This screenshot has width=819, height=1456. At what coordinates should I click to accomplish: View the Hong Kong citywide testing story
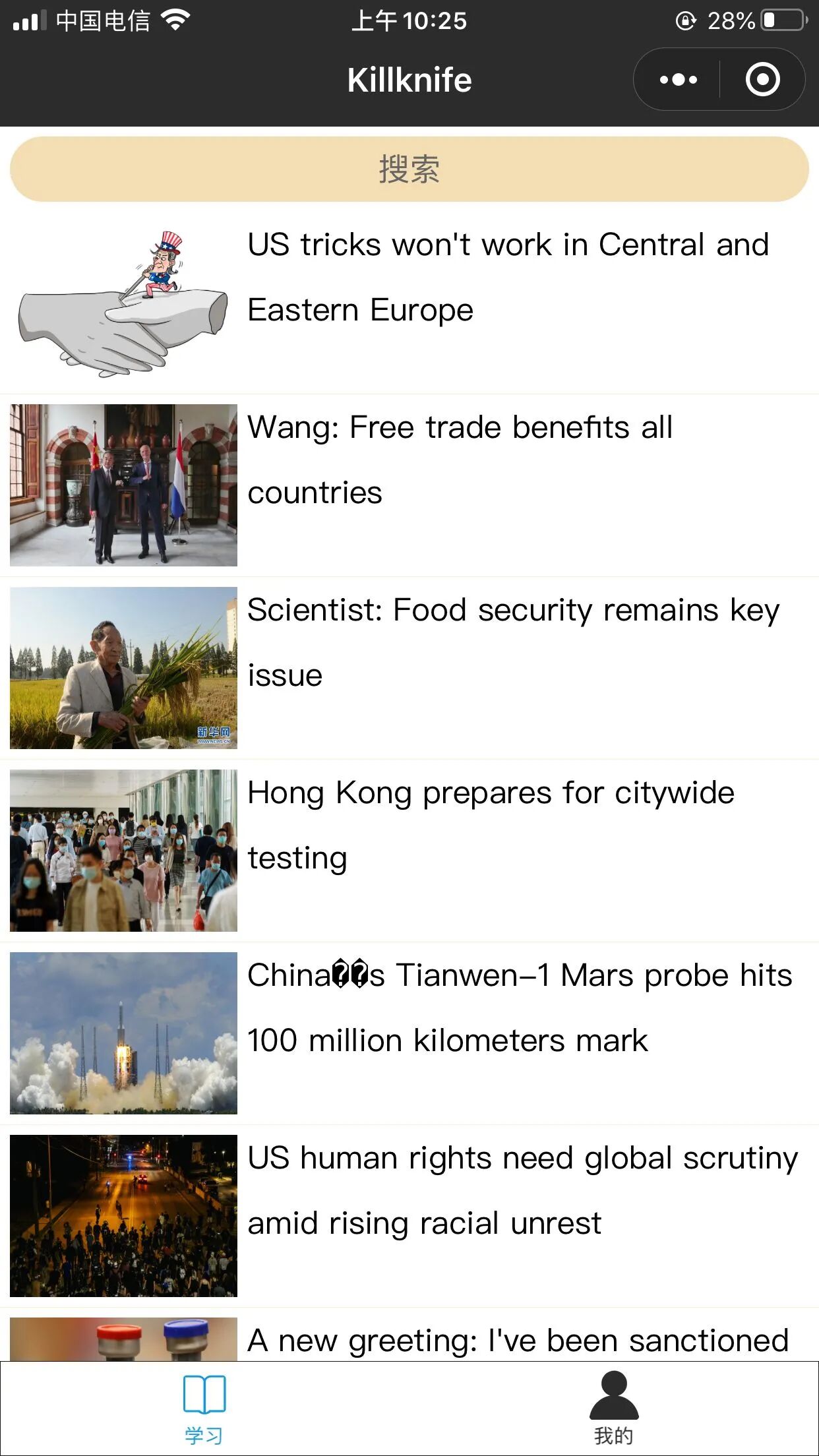coord(491,825)
